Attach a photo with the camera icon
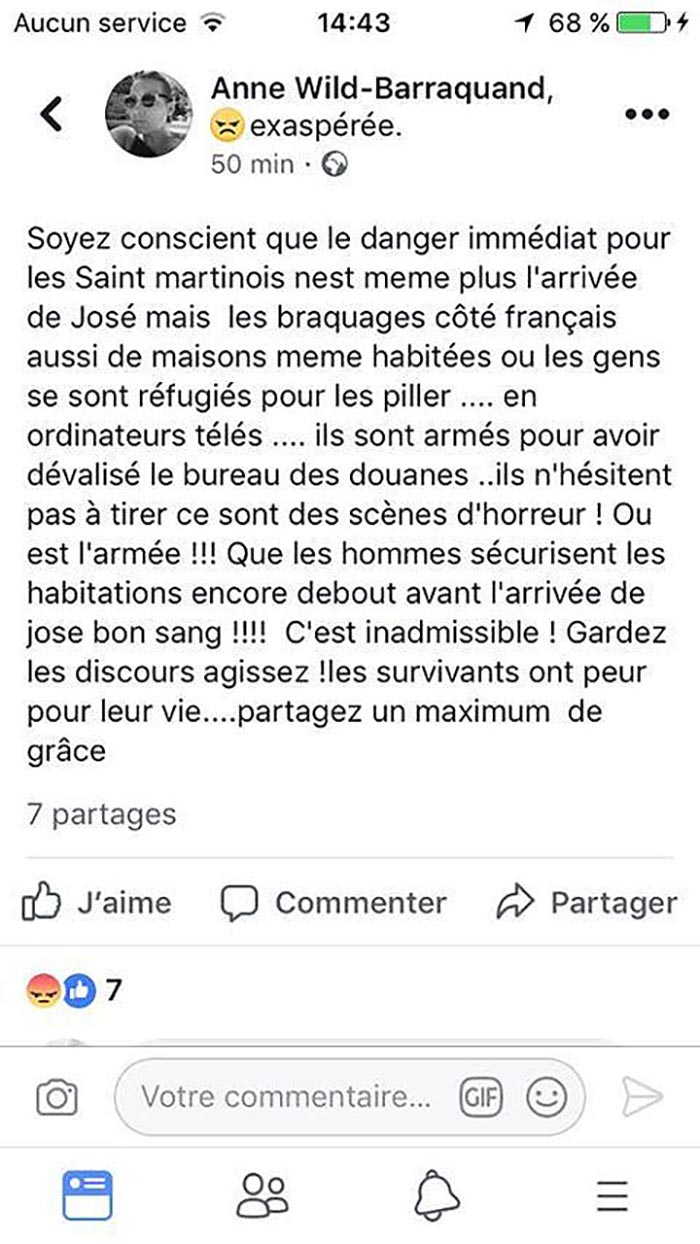The width and height of the screenshot is (700, 1244). tap(57, 1098)
